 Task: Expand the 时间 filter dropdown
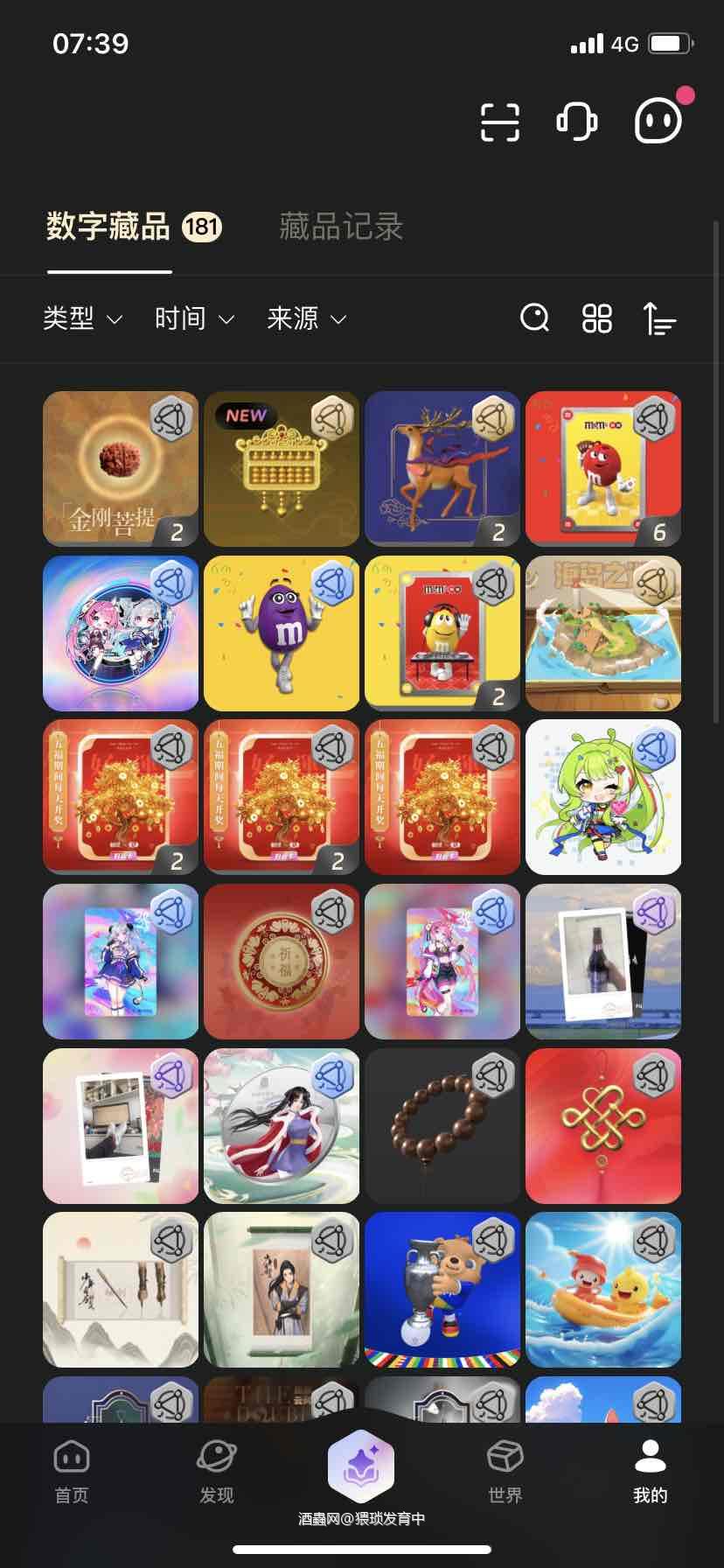click(x=194, y=318)
